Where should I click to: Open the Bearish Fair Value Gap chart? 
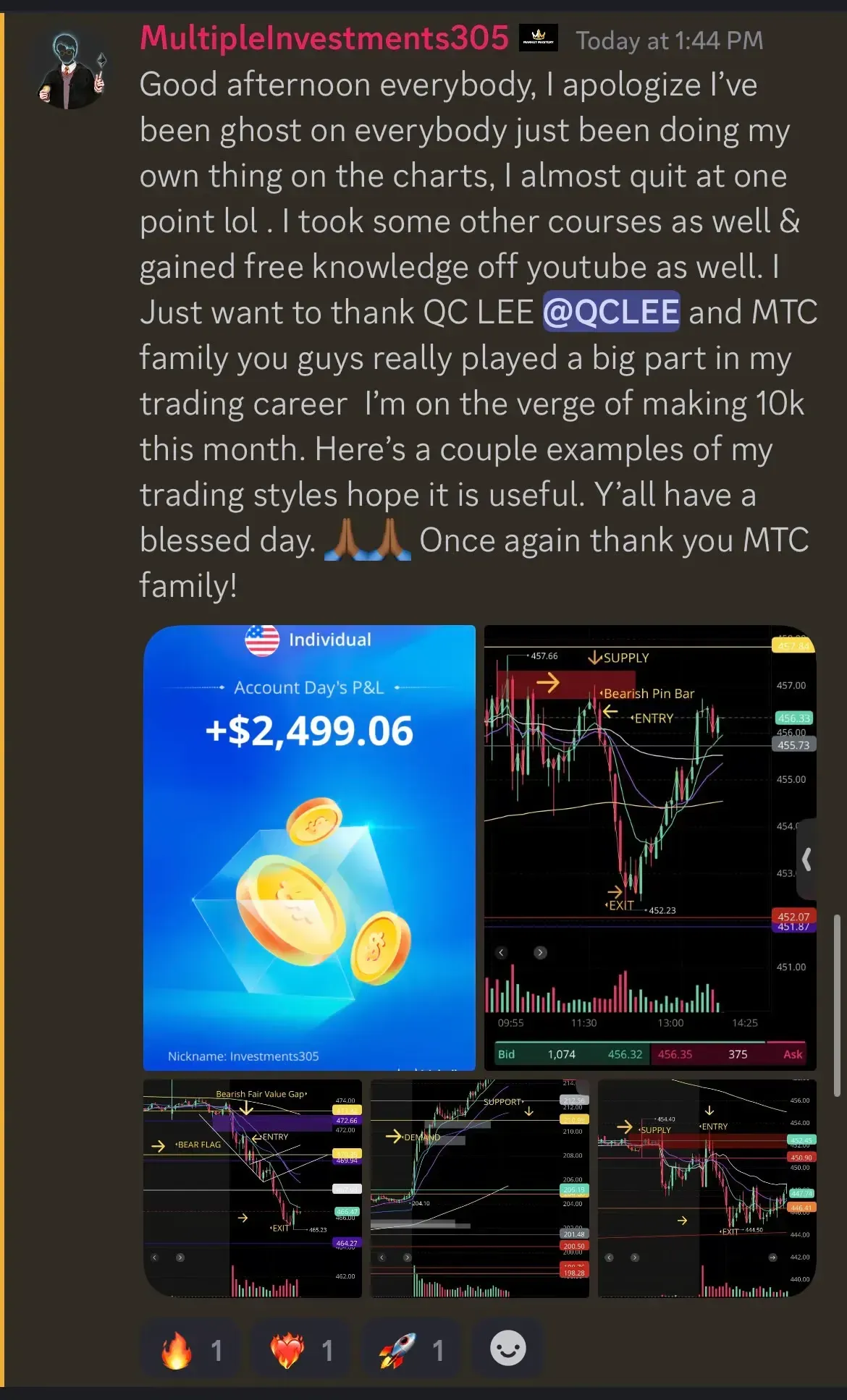[x=252, y=1188]
